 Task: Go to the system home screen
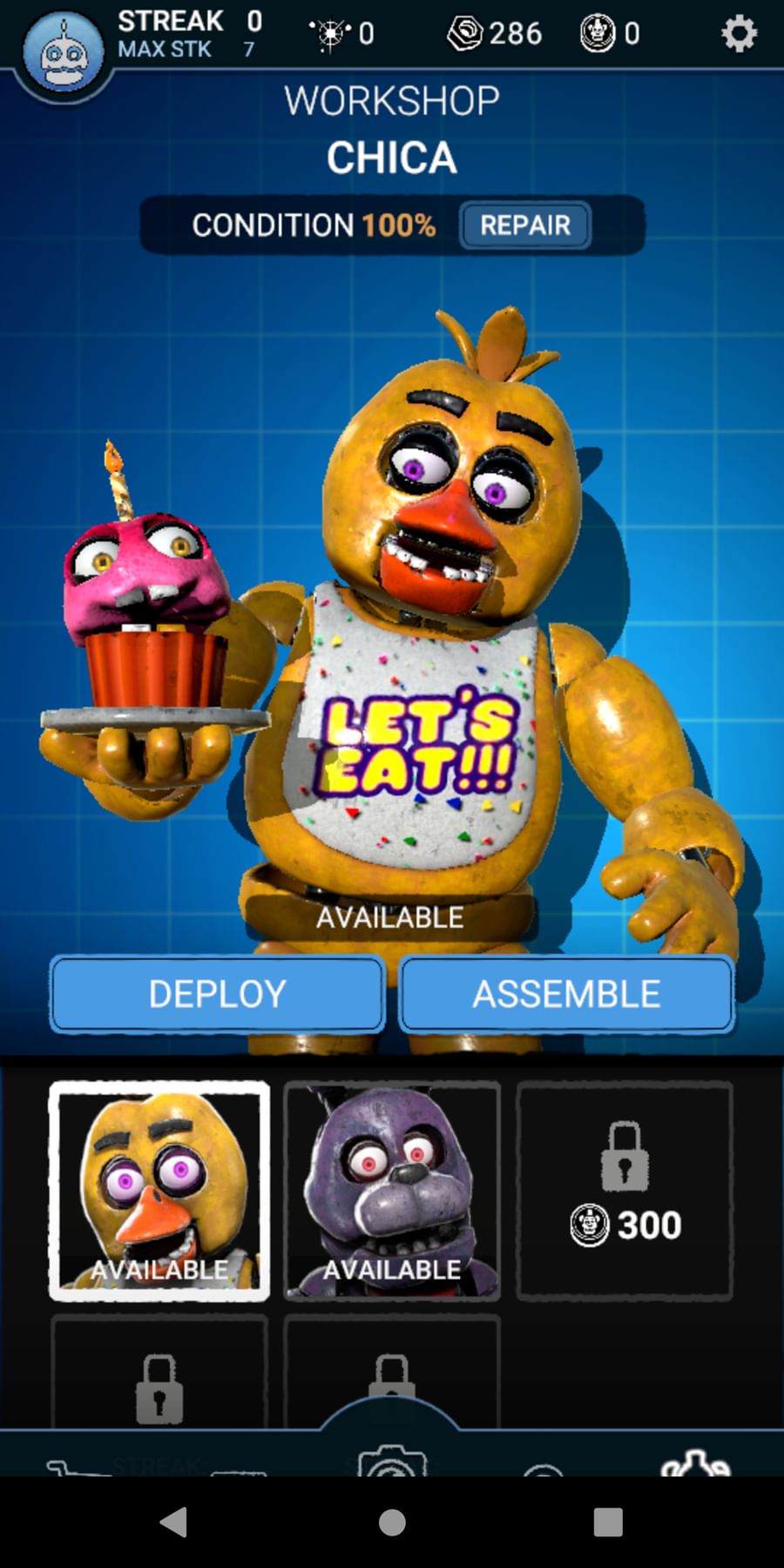(x=392, y=1522)
